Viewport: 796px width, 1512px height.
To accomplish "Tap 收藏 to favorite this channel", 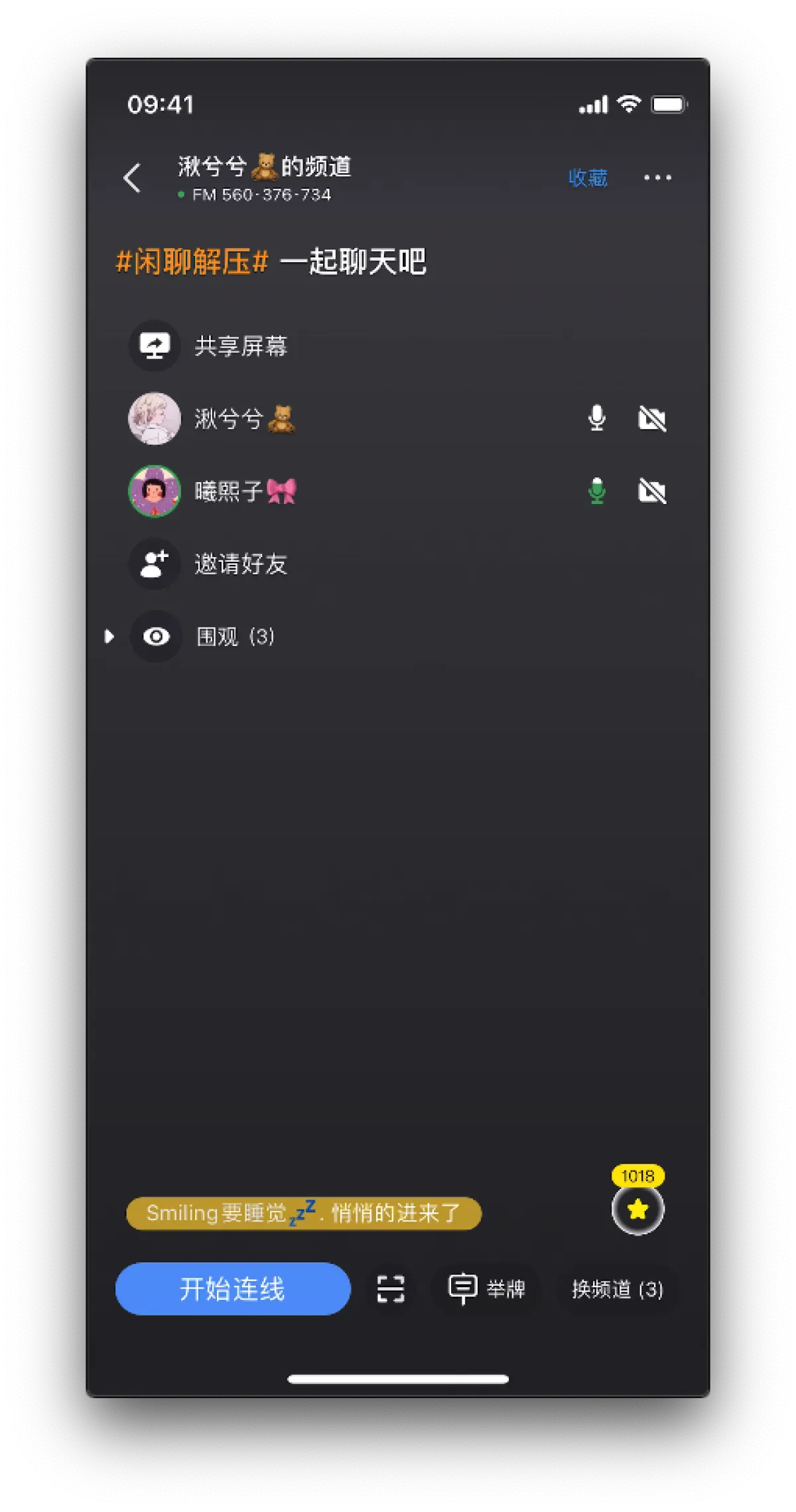I will pyautogui.click(x=588, y=178).
